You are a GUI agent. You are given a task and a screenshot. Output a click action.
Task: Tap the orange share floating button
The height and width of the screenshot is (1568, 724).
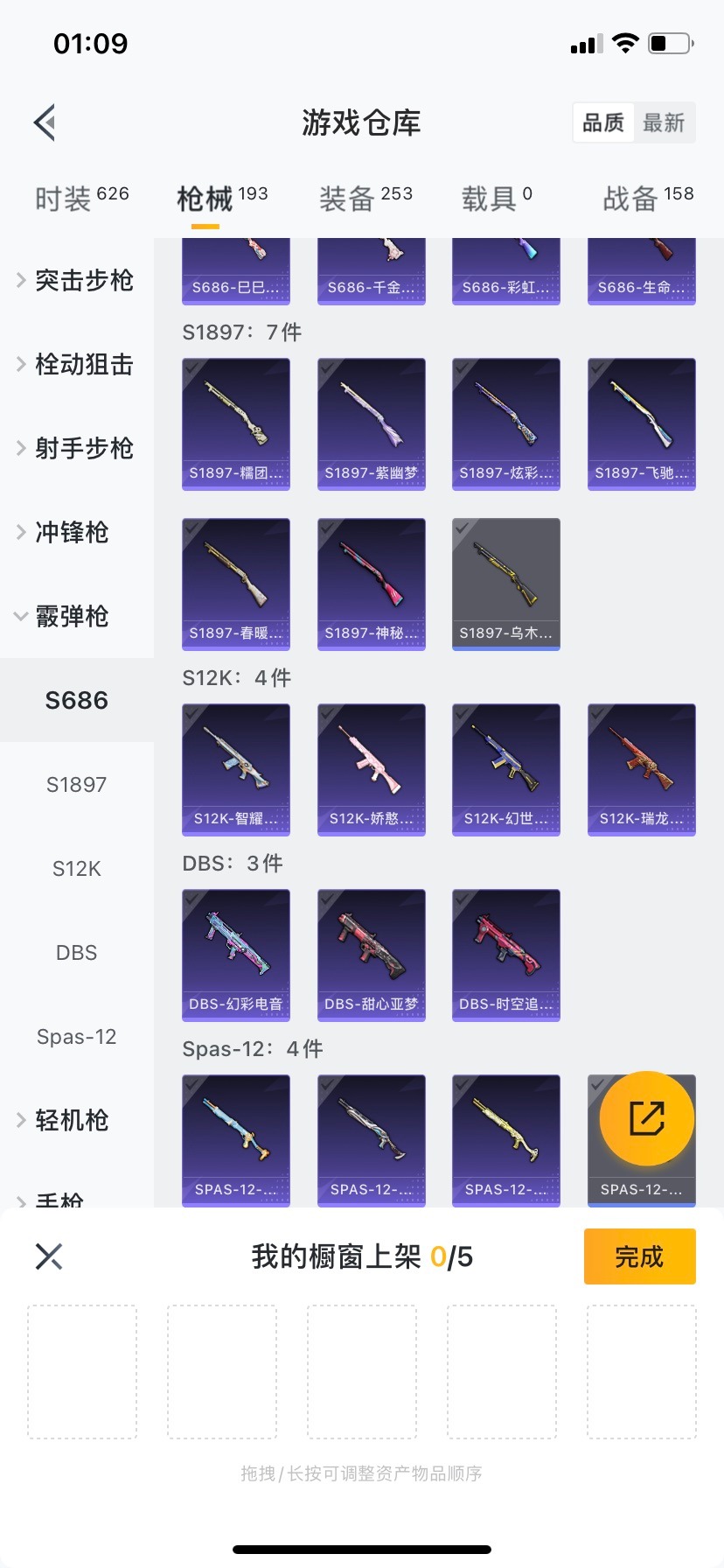point(647,1118)
